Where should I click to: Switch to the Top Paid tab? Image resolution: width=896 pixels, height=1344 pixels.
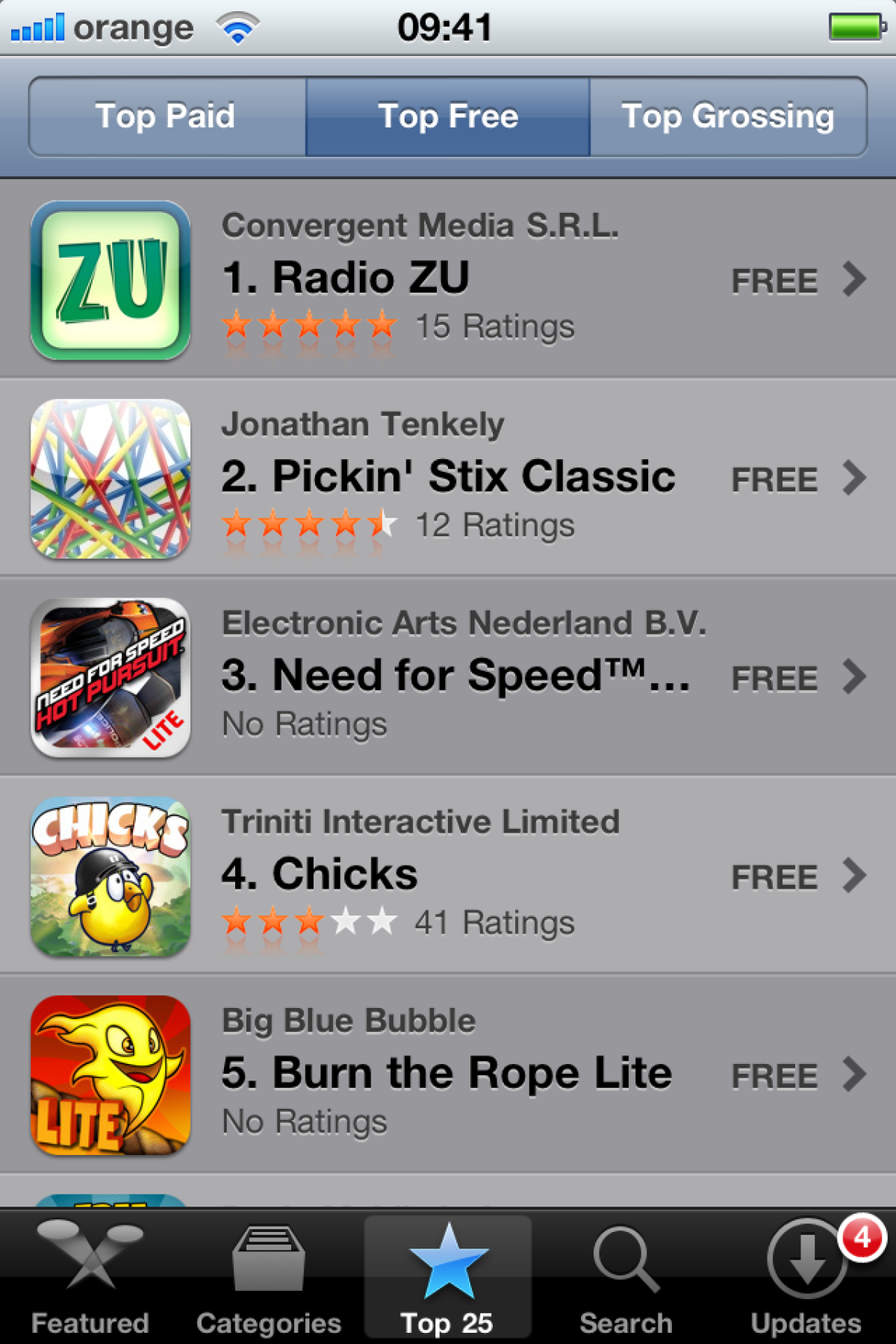pyautogui.click(x=166, y=116)
